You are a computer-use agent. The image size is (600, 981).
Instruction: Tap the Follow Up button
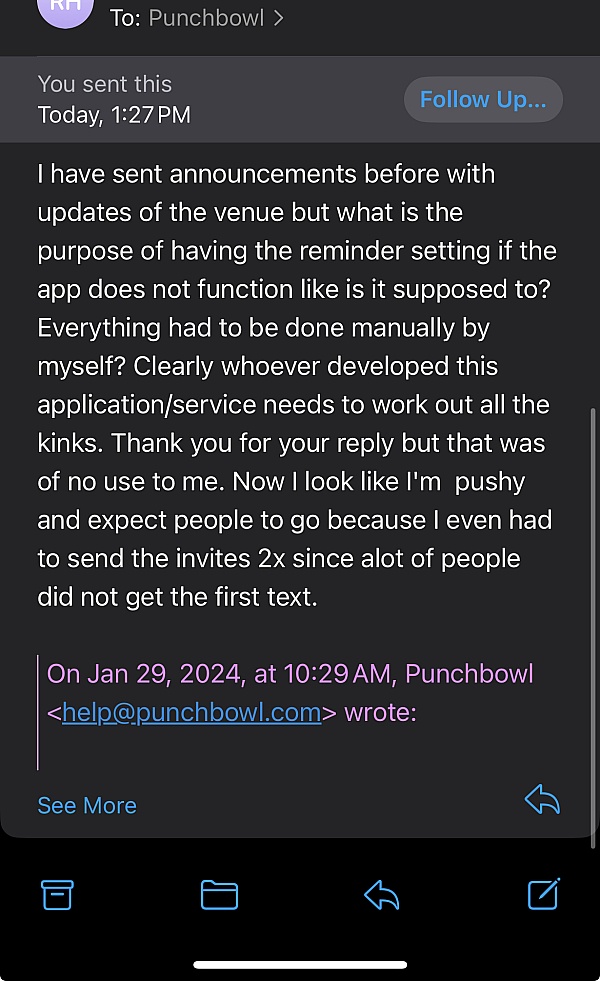point(483,100)
